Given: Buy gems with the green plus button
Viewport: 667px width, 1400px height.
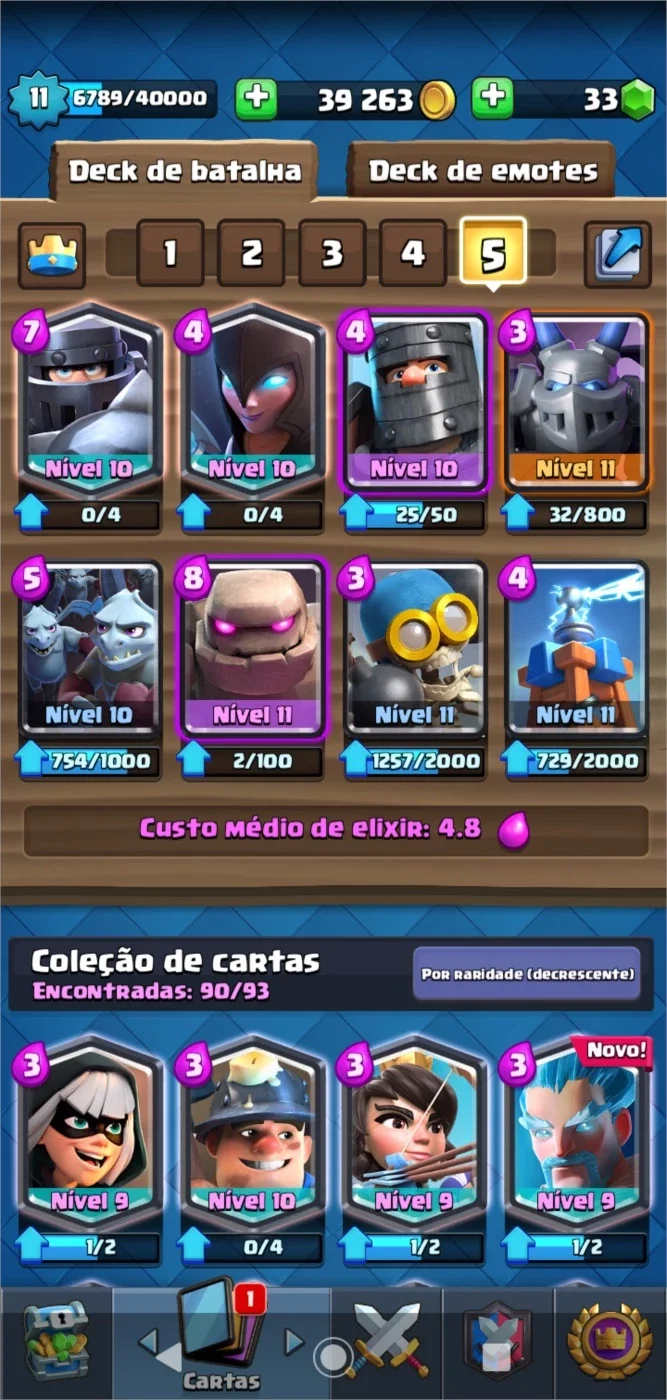Looking at the screenshot, I should point(492,98).
